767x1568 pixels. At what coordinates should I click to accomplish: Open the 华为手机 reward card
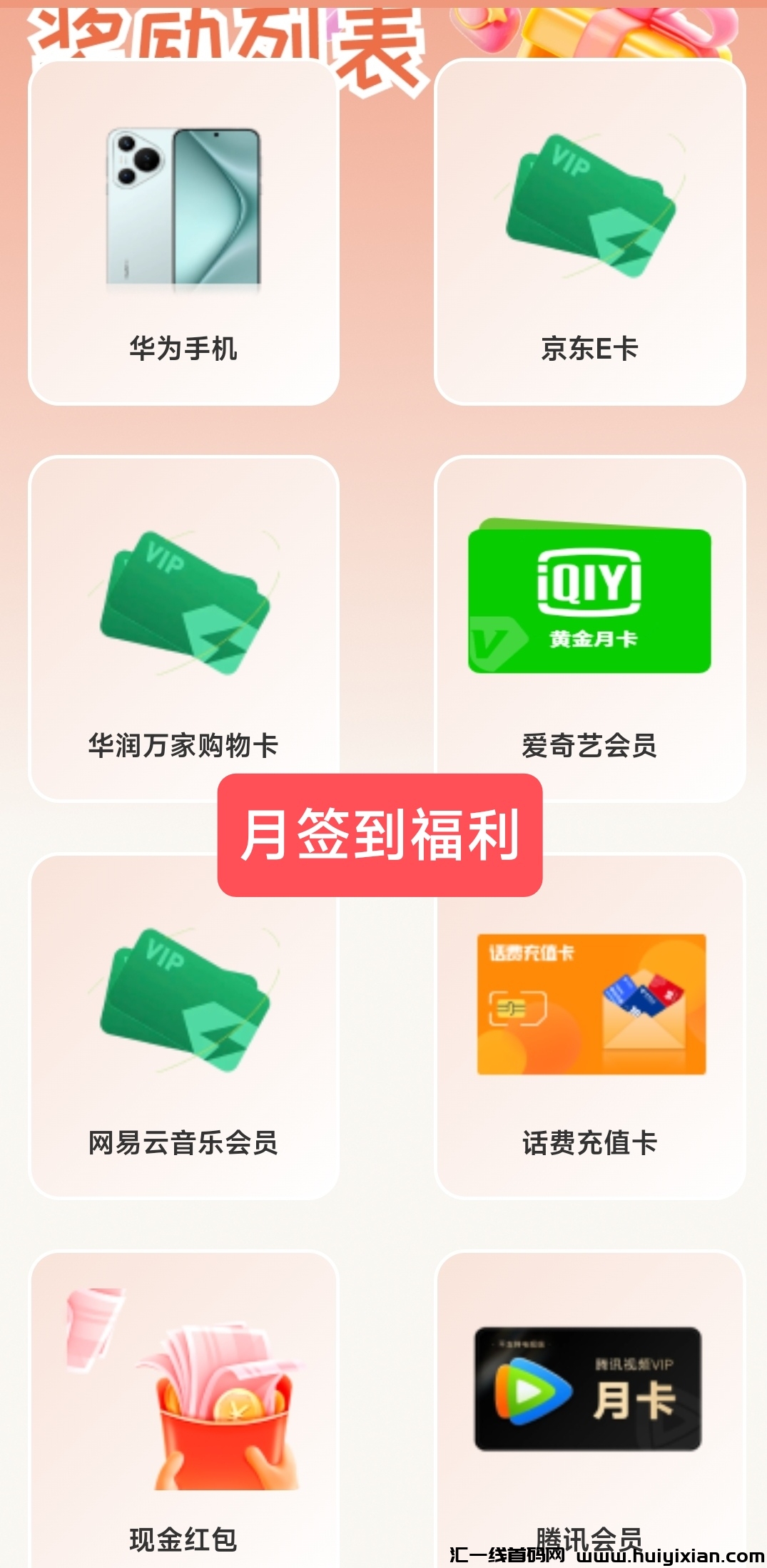pyautogui.click(x=183, y=232)
